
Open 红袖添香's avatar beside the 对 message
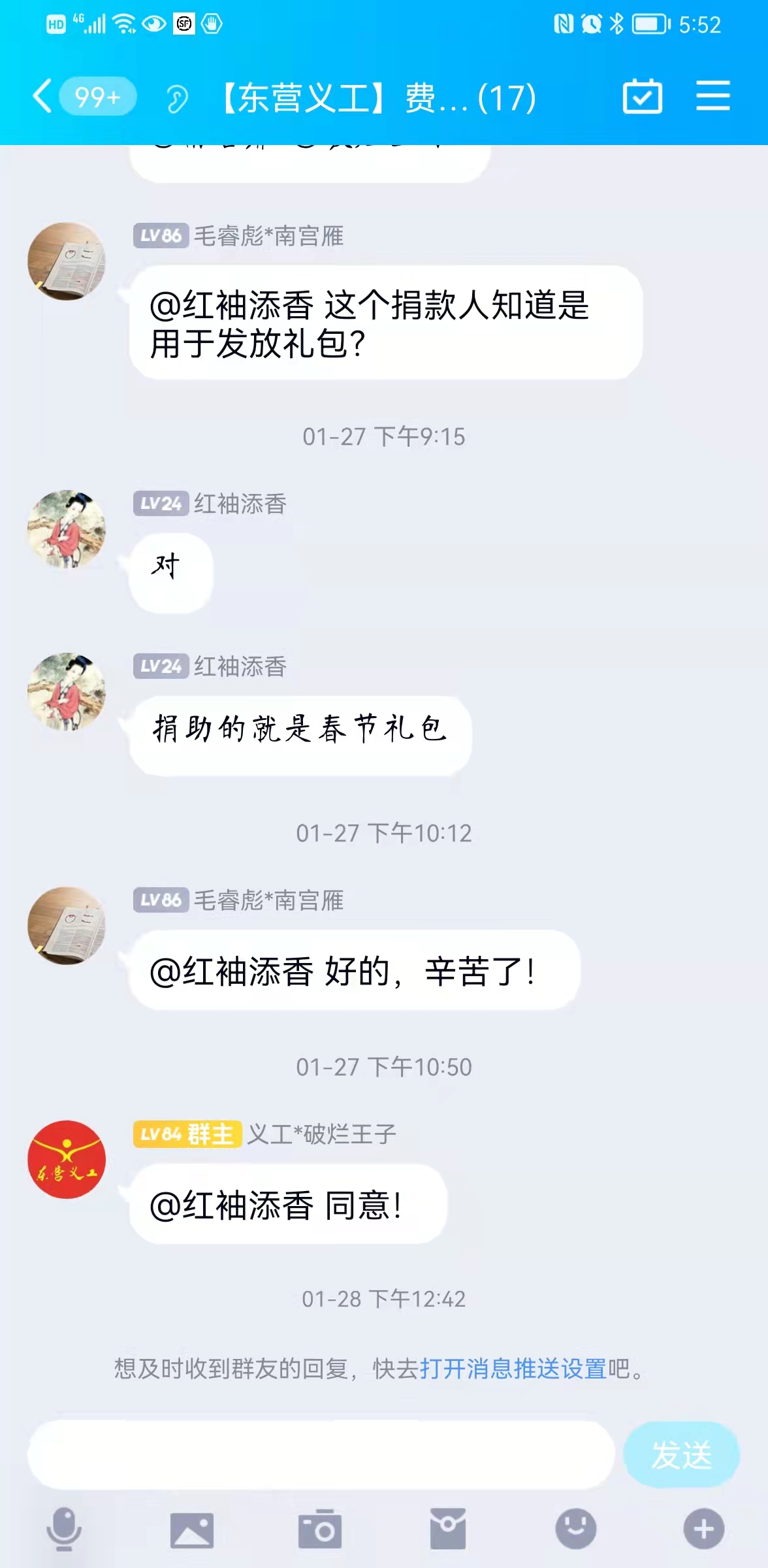tap(67, 529)
